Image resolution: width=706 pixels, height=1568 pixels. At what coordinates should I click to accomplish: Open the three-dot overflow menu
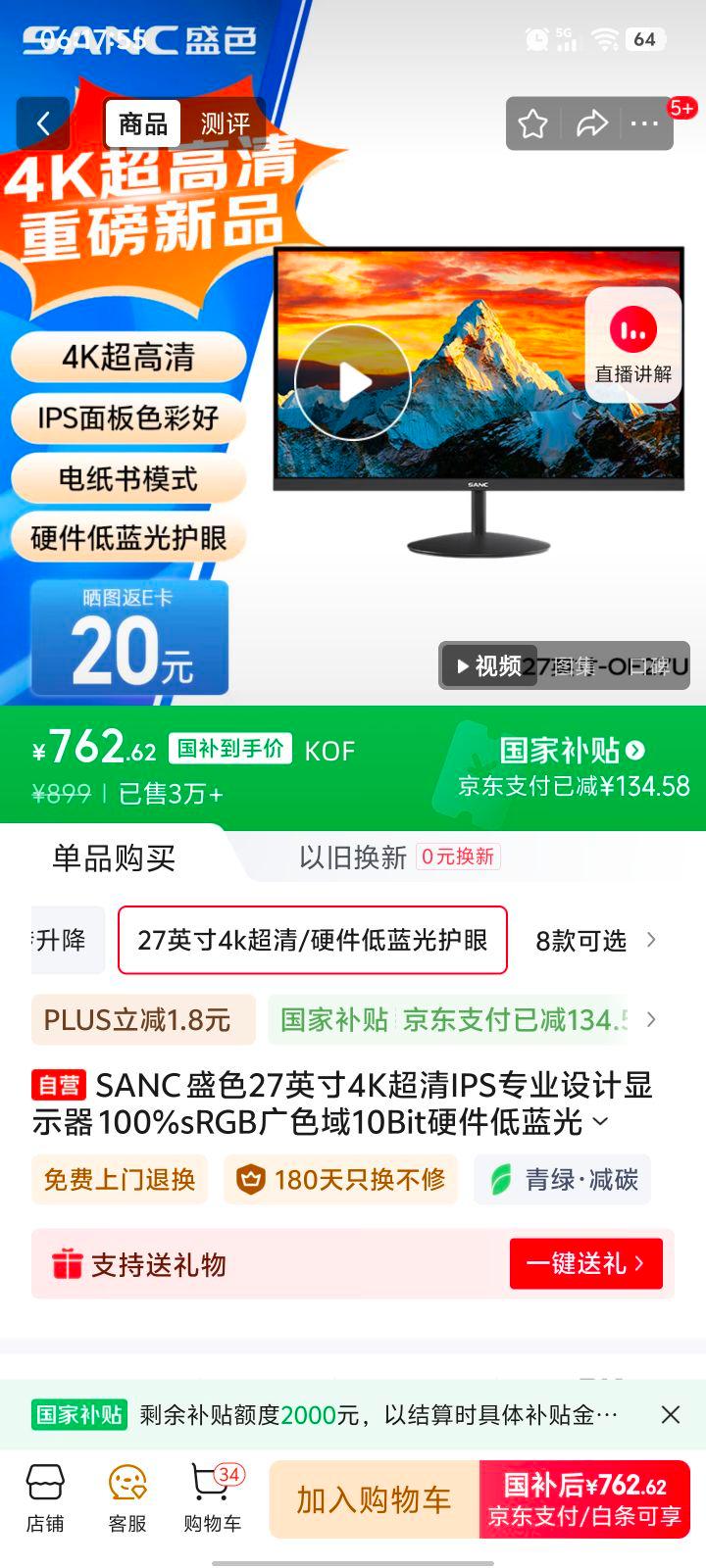point(644,123)
